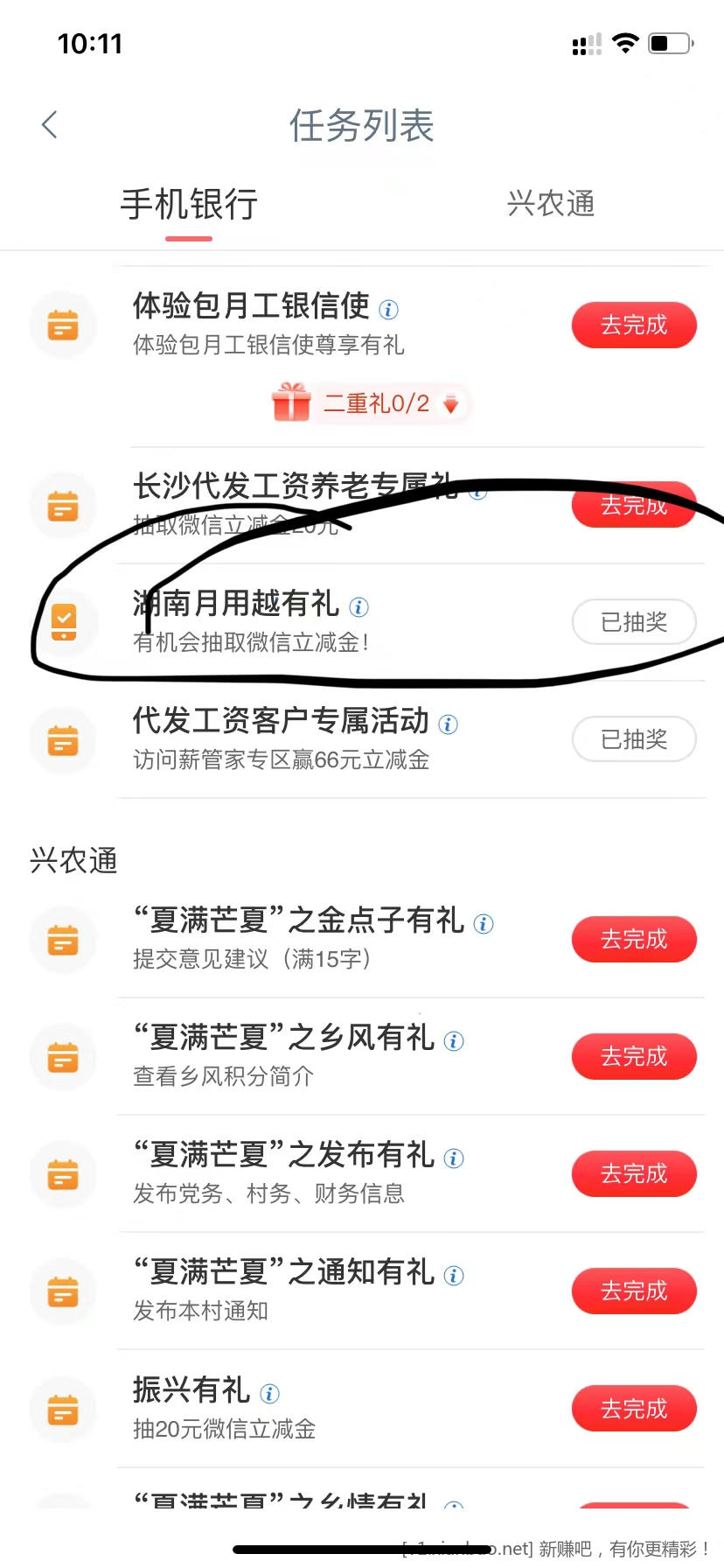The width and height of the screenshot is (724, 1568).
Task: Open info icon beside 湖南月用越有礼
Action: click(x=359, y=607)
